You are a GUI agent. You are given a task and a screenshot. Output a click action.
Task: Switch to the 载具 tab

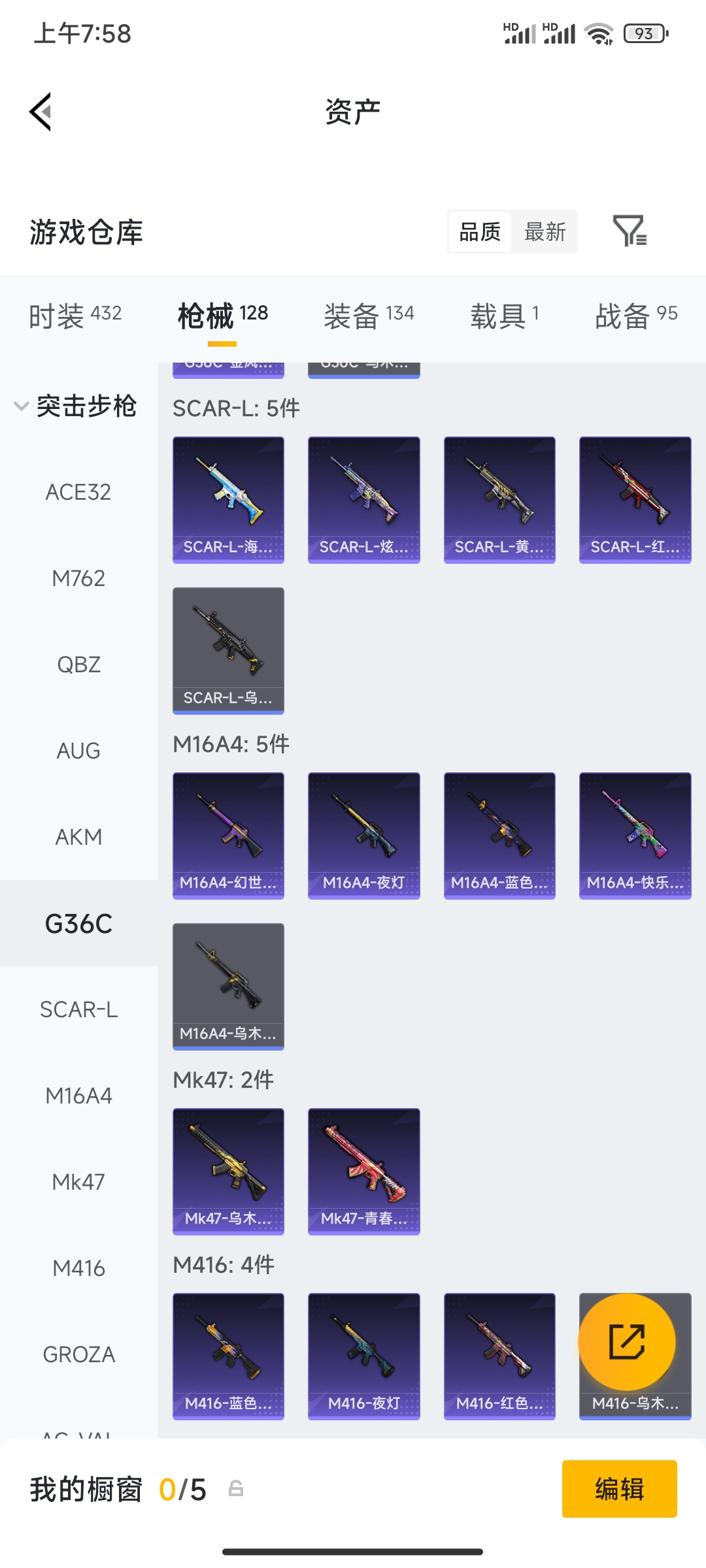(x=504, y=316)
